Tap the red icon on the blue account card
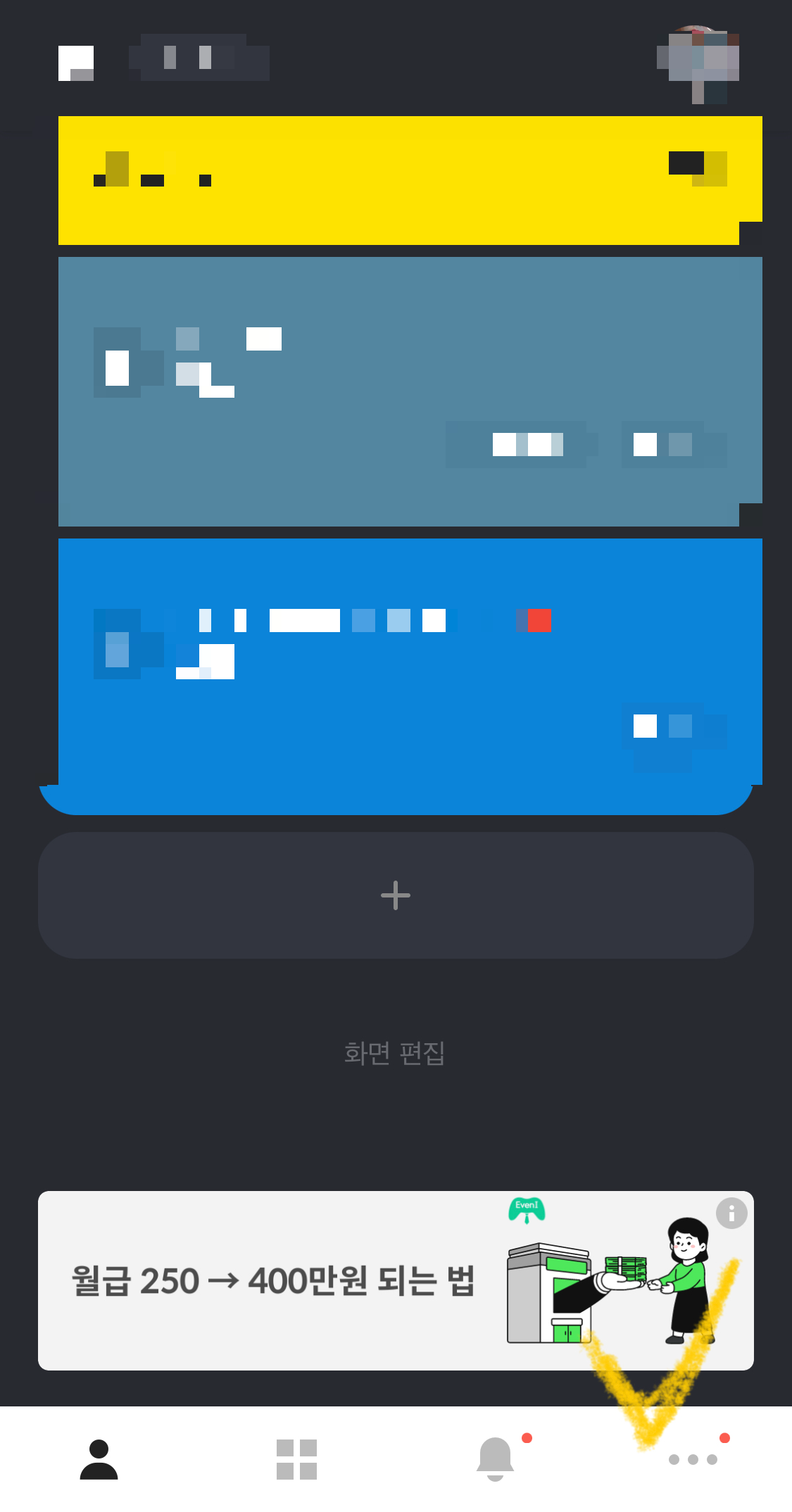This screenshot has height=1512, width=792. click(536, 621)
